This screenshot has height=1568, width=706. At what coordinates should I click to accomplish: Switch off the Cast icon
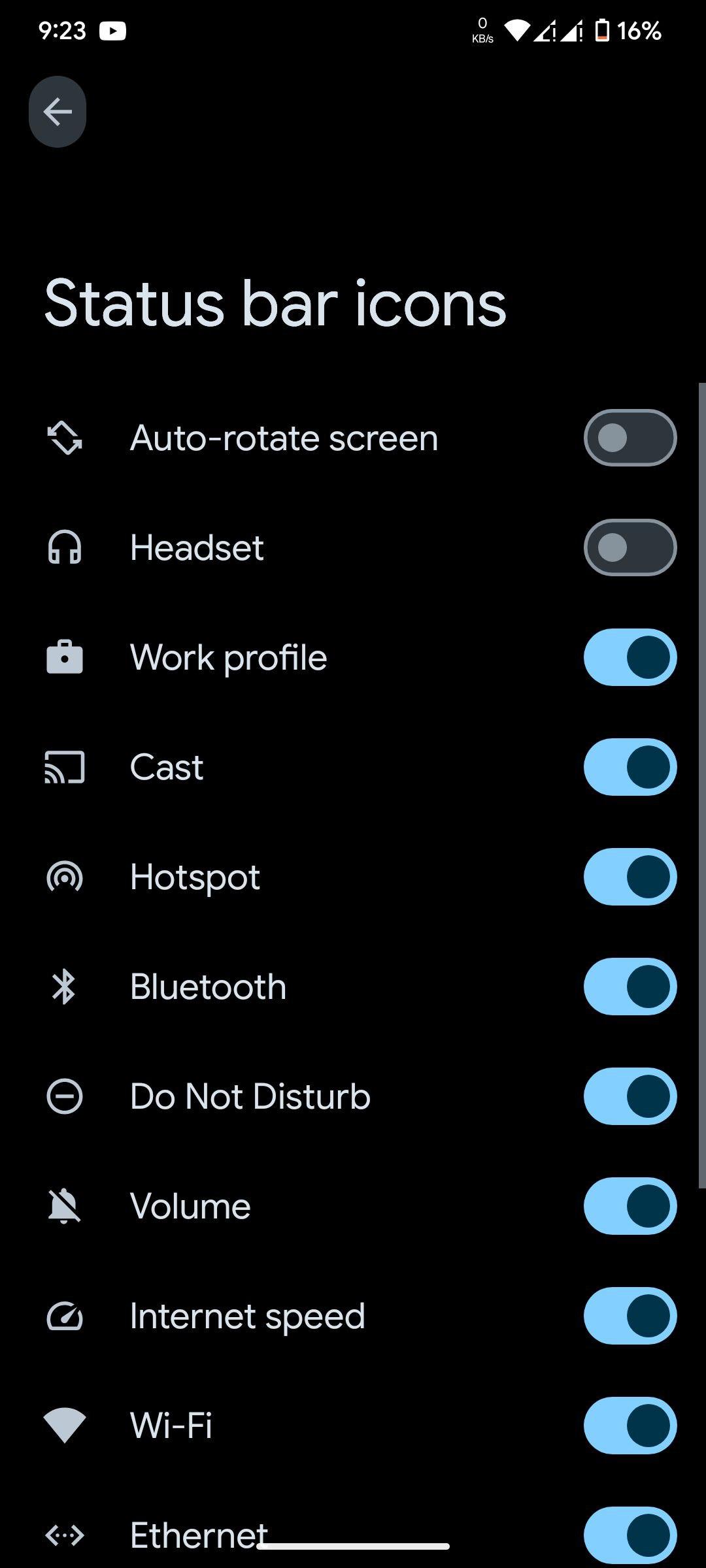tap(630, 767)
